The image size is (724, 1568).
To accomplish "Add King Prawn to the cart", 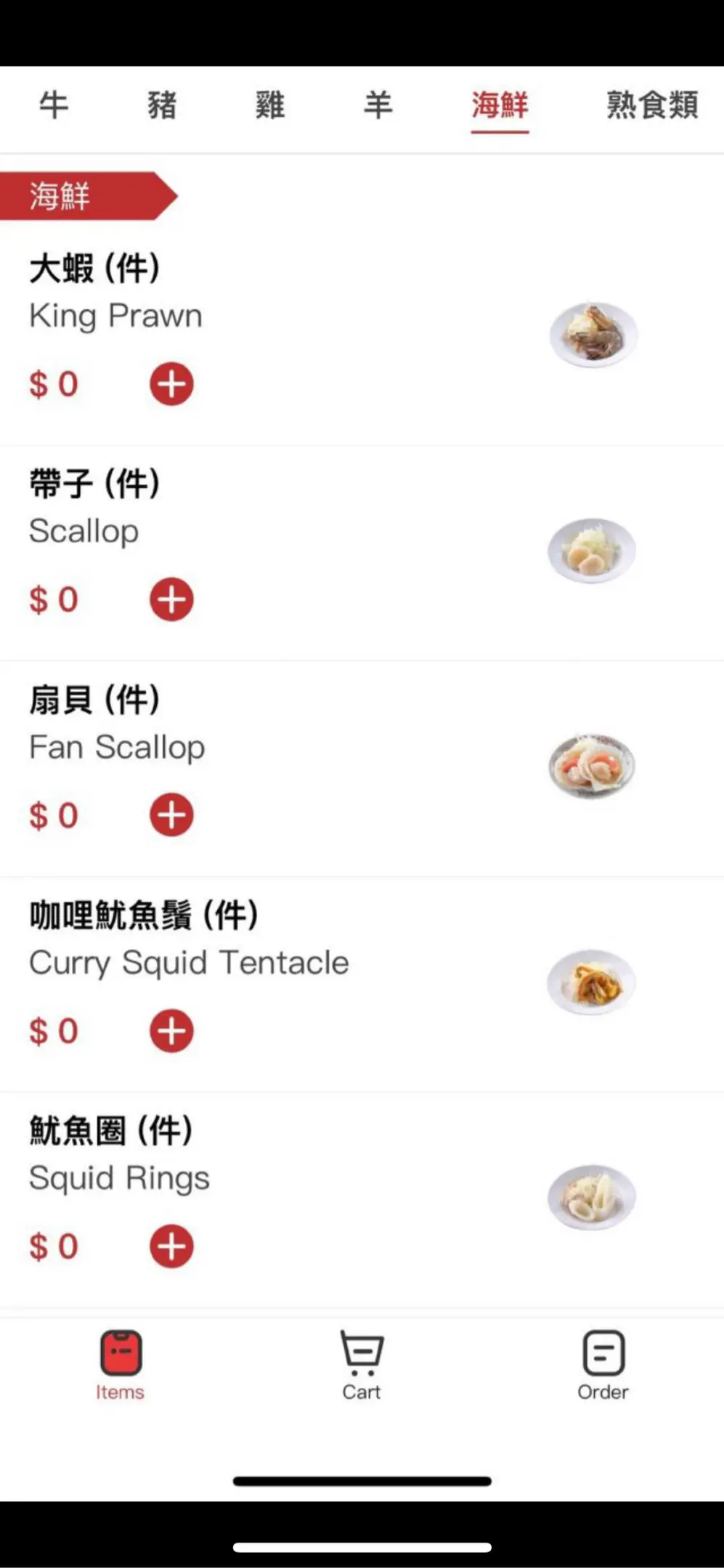I will click(171, 384).
